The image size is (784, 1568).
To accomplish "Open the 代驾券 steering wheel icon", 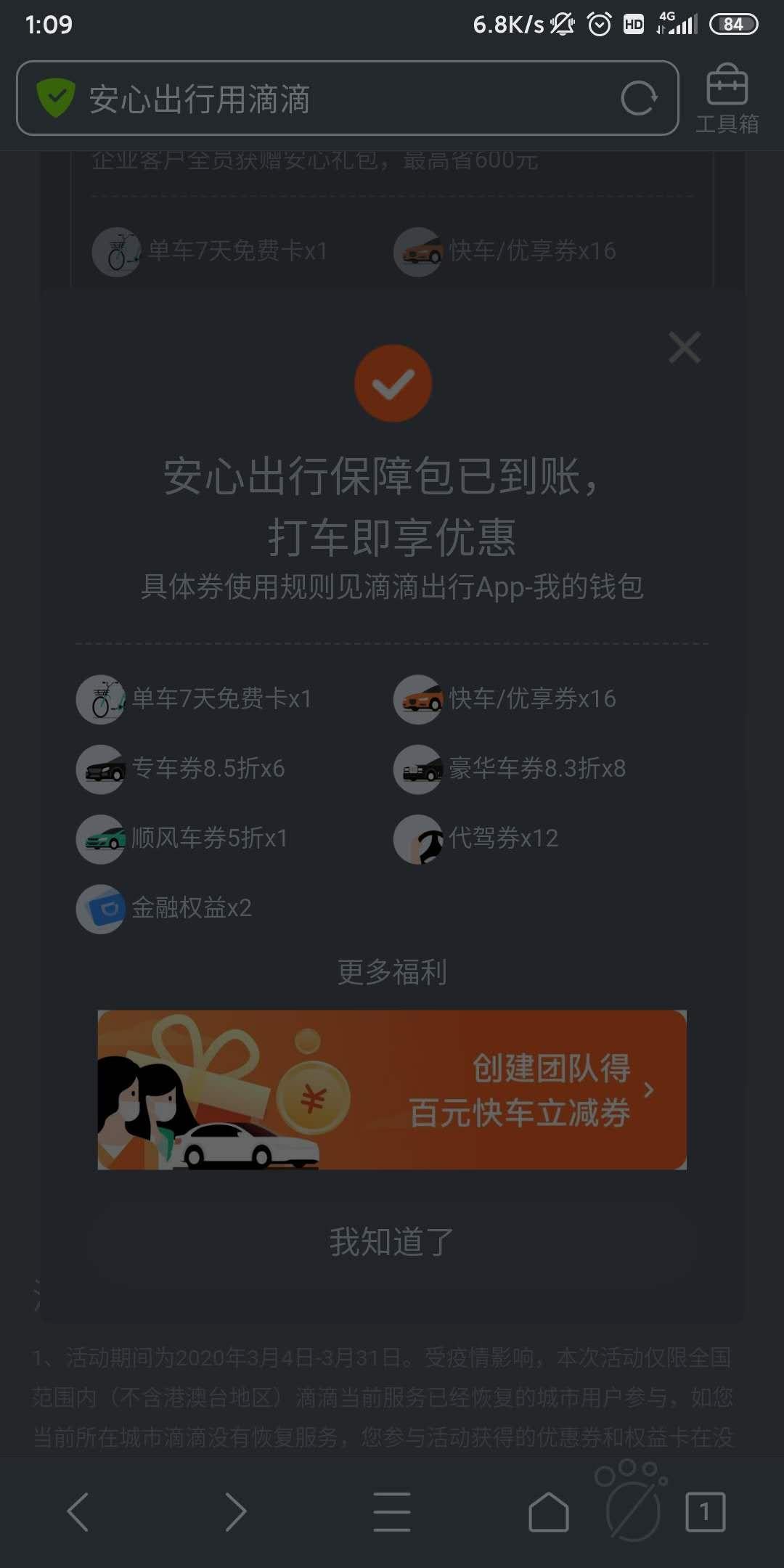I will pos(418,838).
